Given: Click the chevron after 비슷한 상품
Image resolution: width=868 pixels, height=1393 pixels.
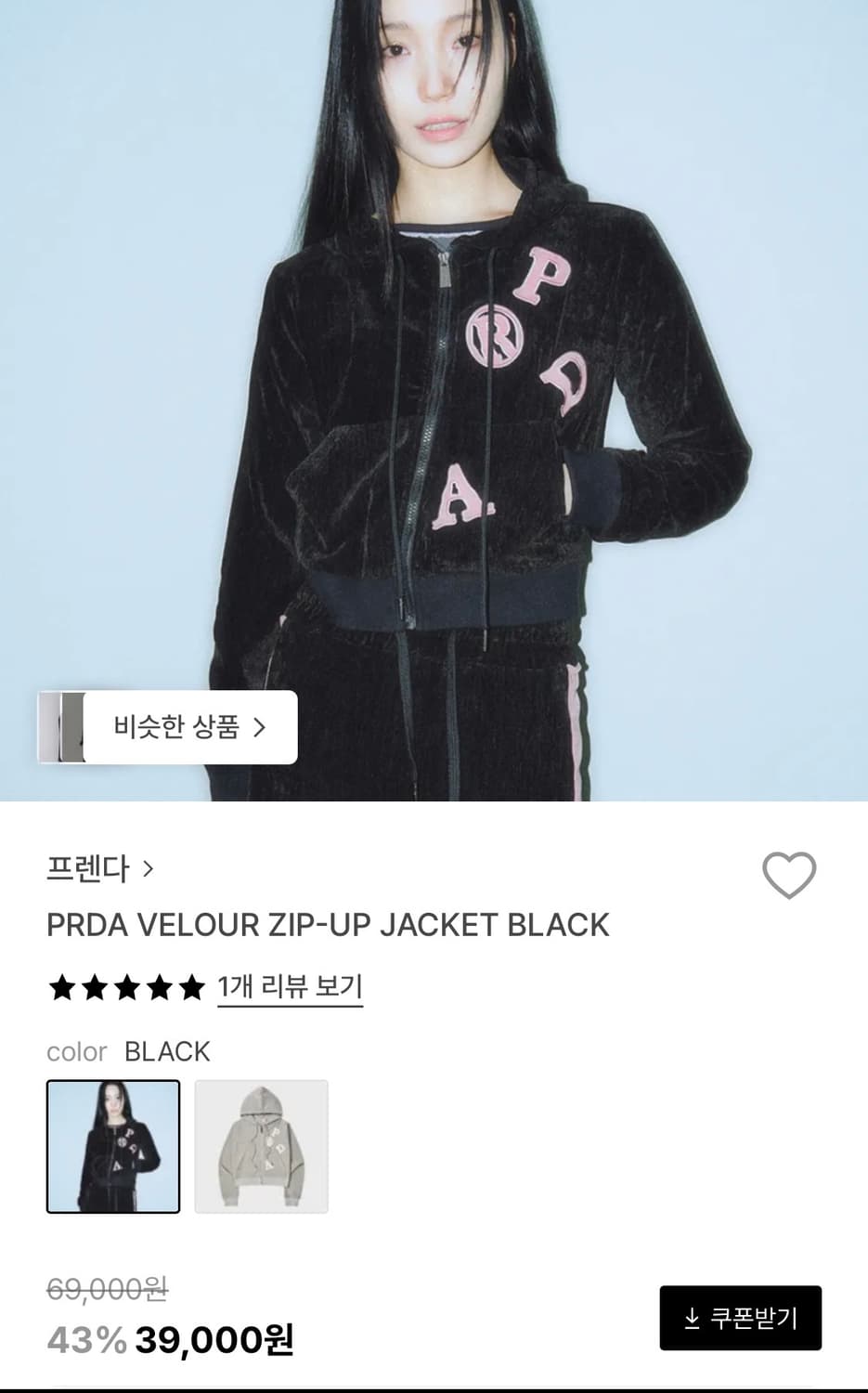Looking at the screenshot, I should point(261,728).
